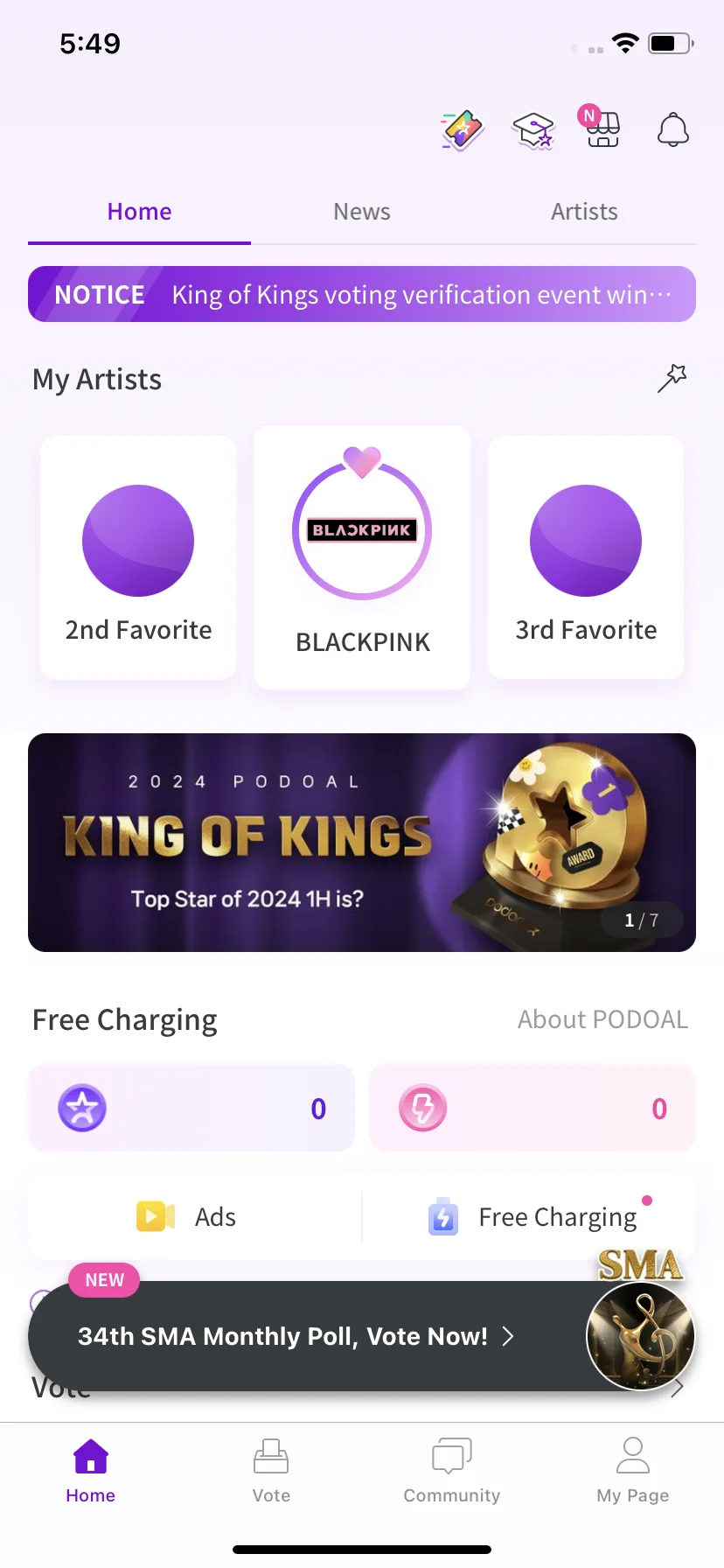Open the shop icon with N badge
Image resolution: width=724 pixels, height=1568 pixels.
point(602,129)
